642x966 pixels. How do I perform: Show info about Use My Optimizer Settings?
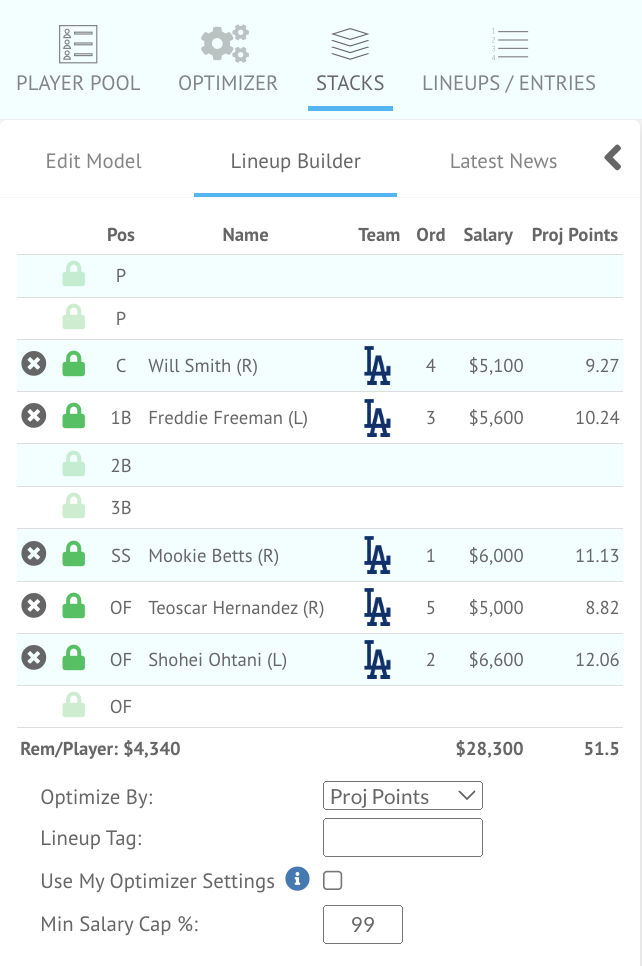297,880
